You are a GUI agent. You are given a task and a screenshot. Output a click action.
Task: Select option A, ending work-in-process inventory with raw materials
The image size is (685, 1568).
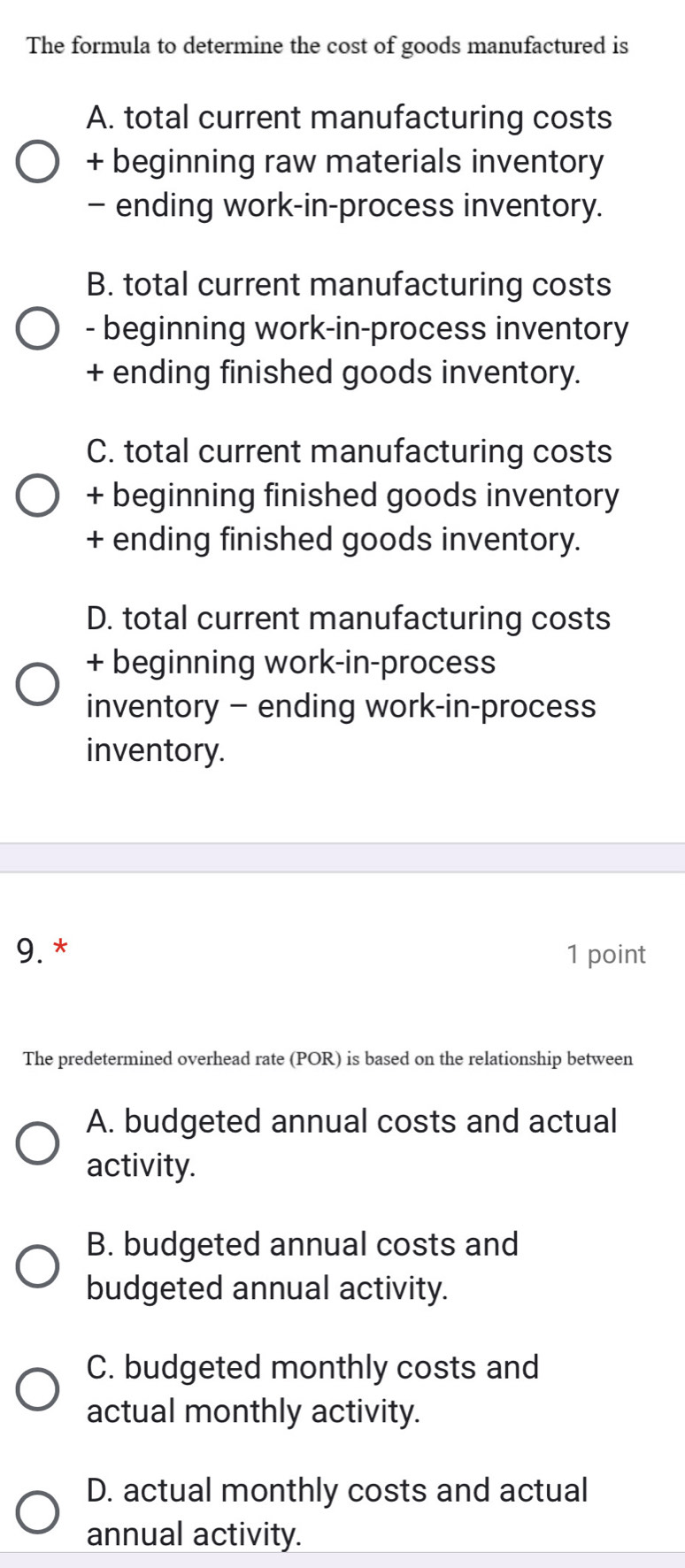click(x=38, y=163)
